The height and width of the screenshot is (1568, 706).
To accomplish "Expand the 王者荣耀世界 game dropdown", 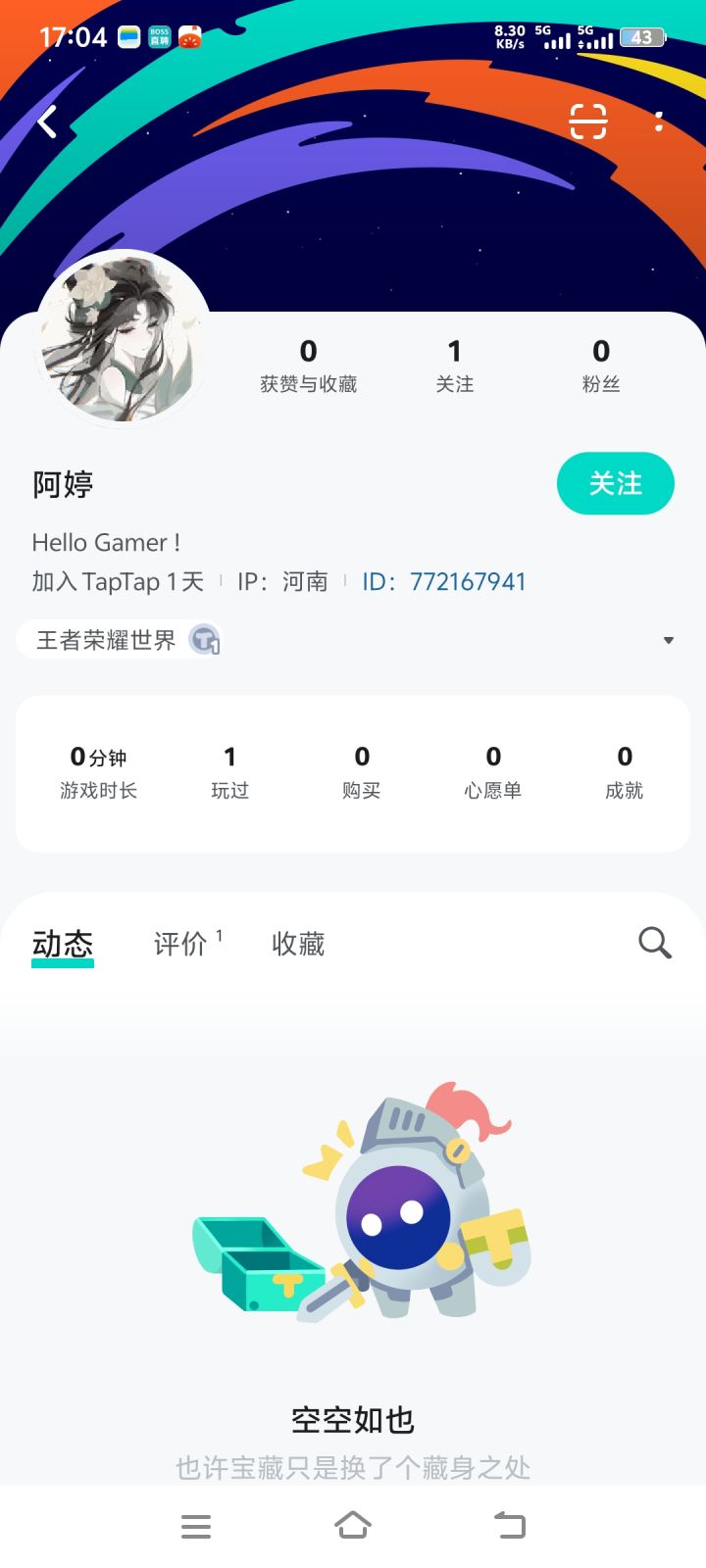I will pos(668,639).
